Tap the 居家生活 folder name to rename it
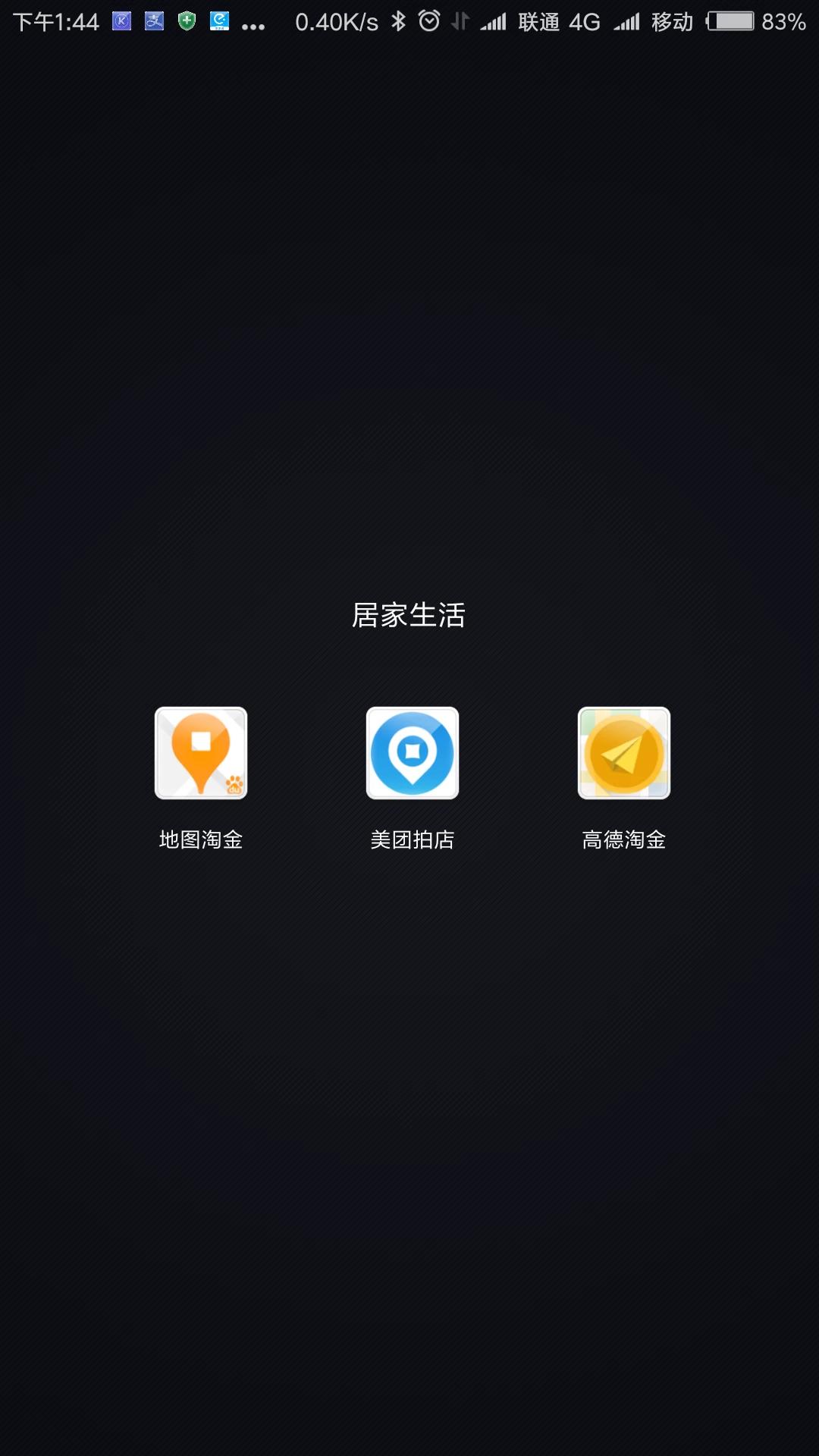The height and width of the screenshot is (1456, 819). pos(409,615)
